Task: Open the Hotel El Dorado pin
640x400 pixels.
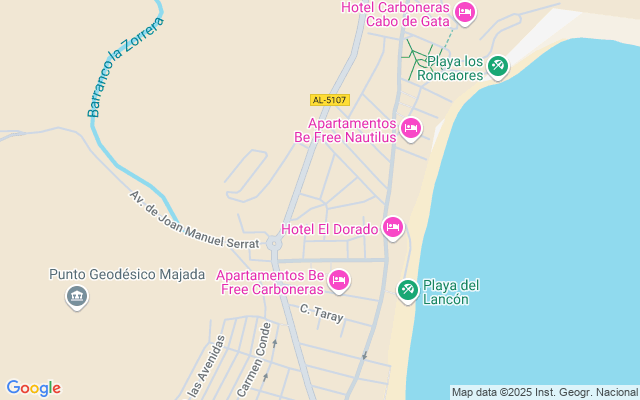Action: (393, 229)
